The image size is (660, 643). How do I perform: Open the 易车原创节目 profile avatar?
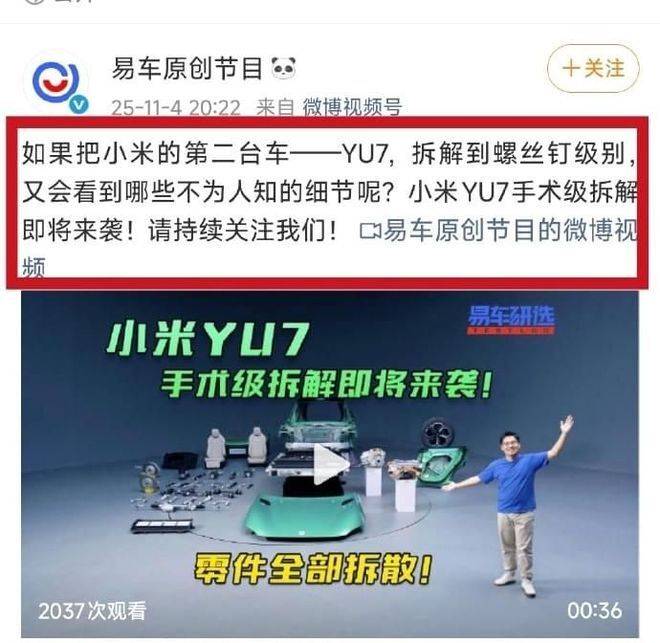[x=55, y=81]
